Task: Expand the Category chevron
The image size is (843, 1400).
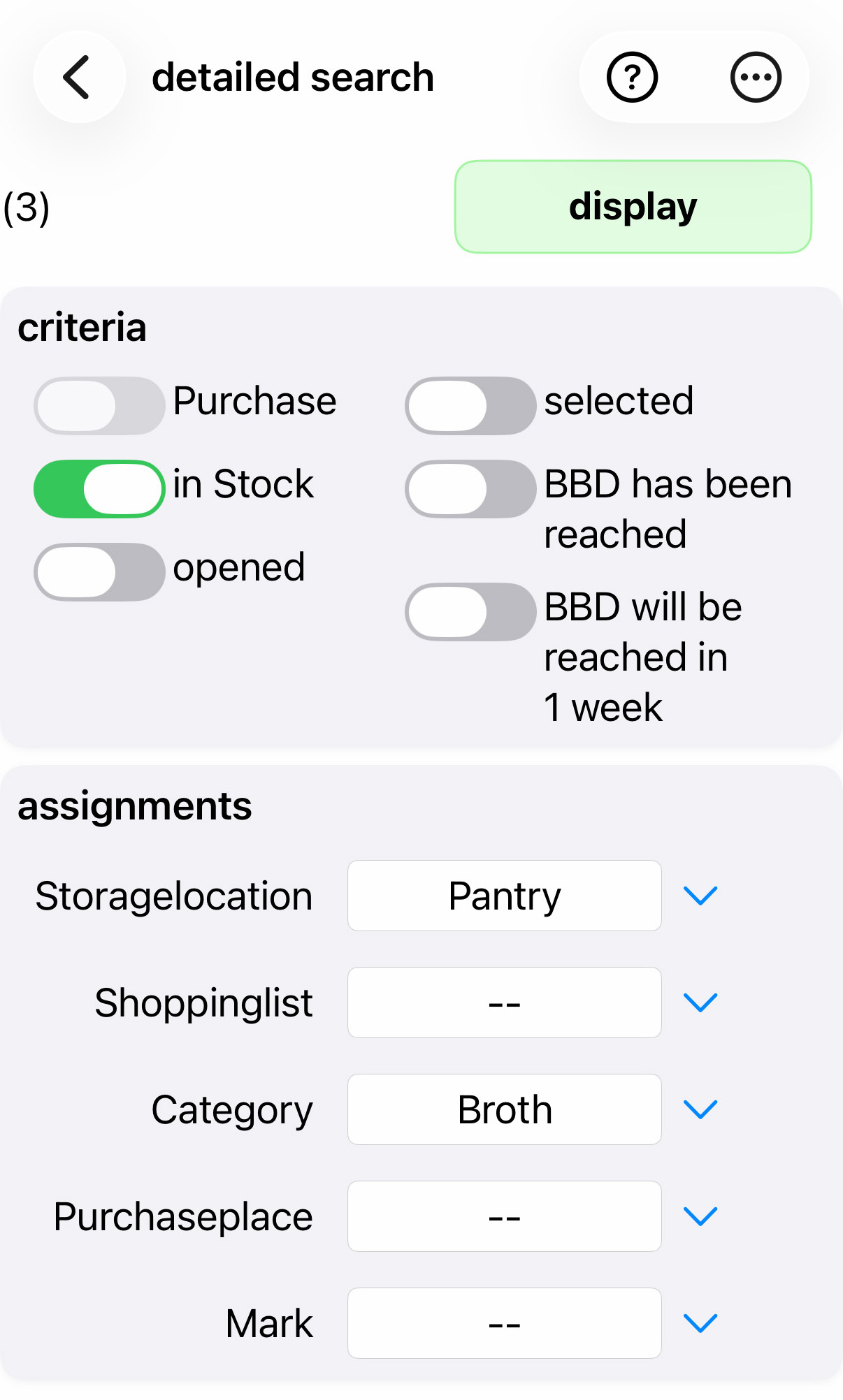Action: tap(700, 1109)
